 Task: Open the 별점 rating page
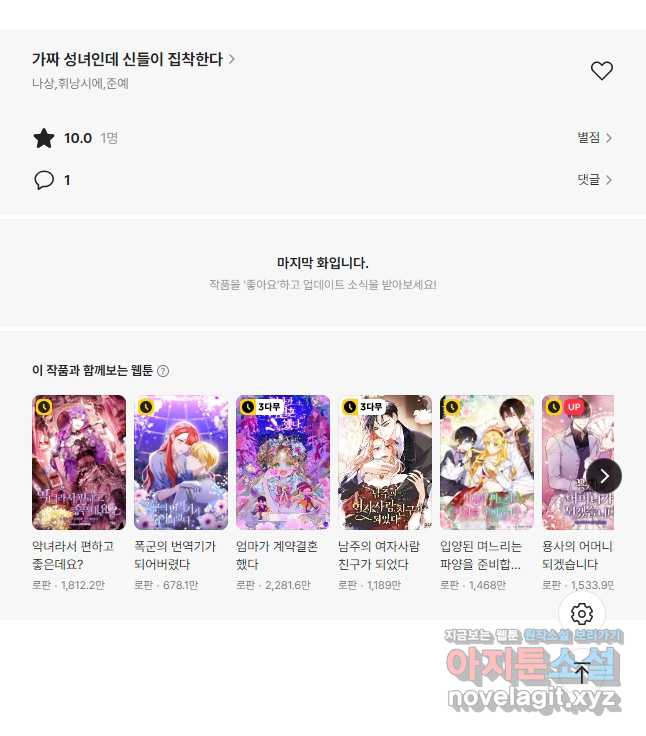point(594,138)
